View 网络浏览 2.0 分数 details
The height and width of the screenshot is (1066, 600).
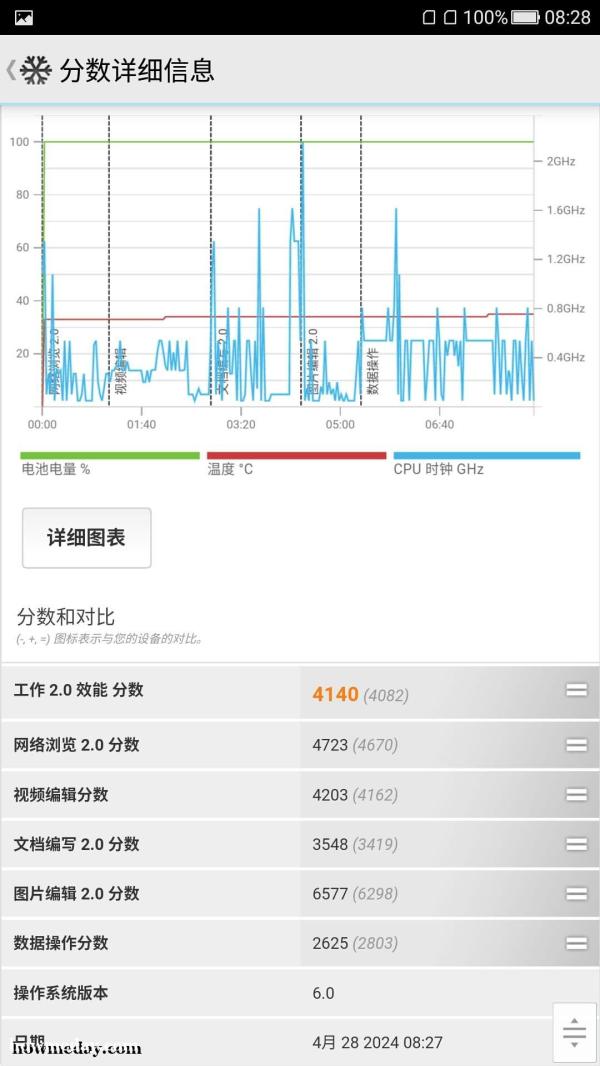coord(300,744)
